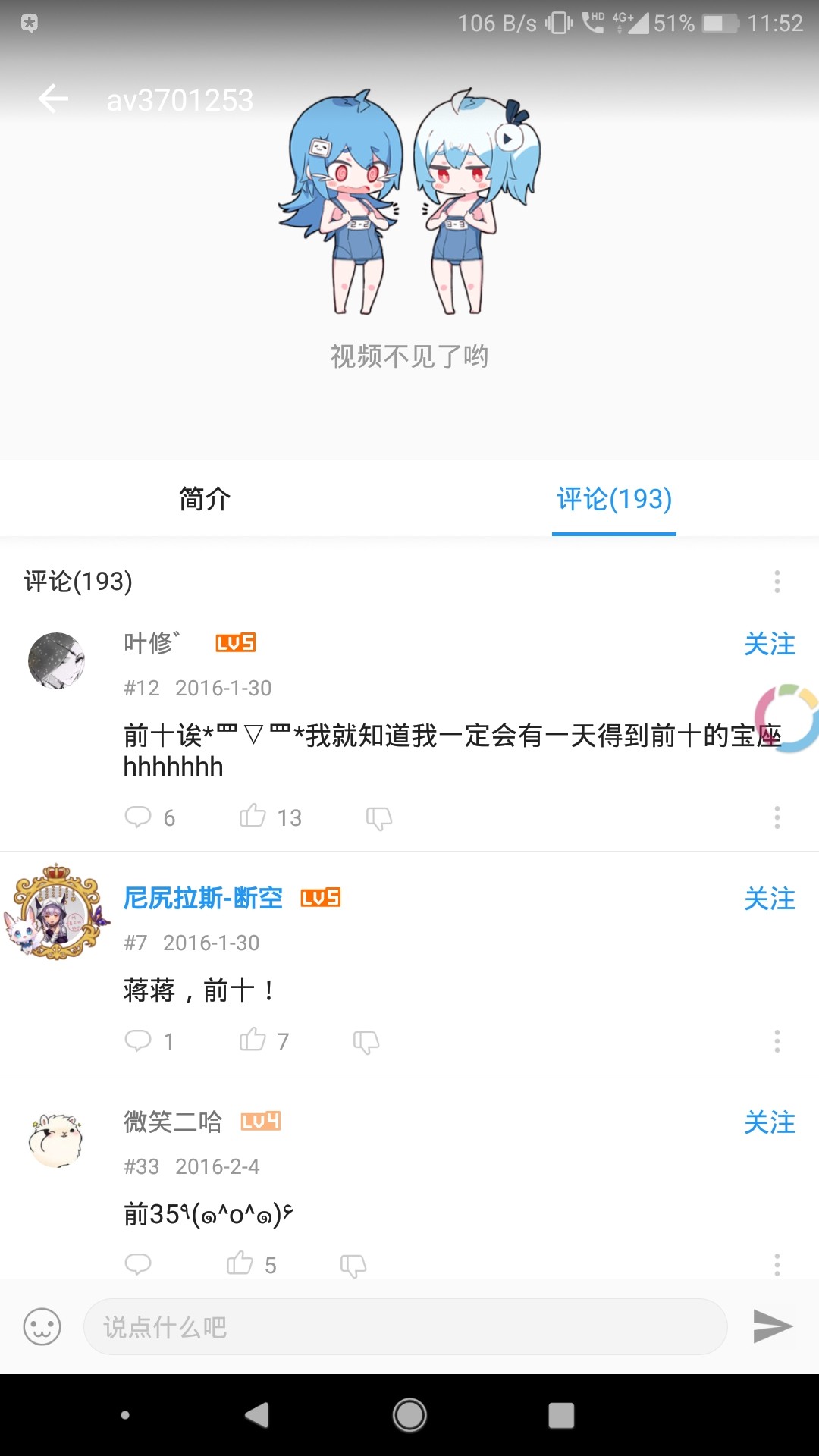Open comment sort options menu beside 评论(193)
Screen dimensions: 819x1456
click(x=777, y=582)
